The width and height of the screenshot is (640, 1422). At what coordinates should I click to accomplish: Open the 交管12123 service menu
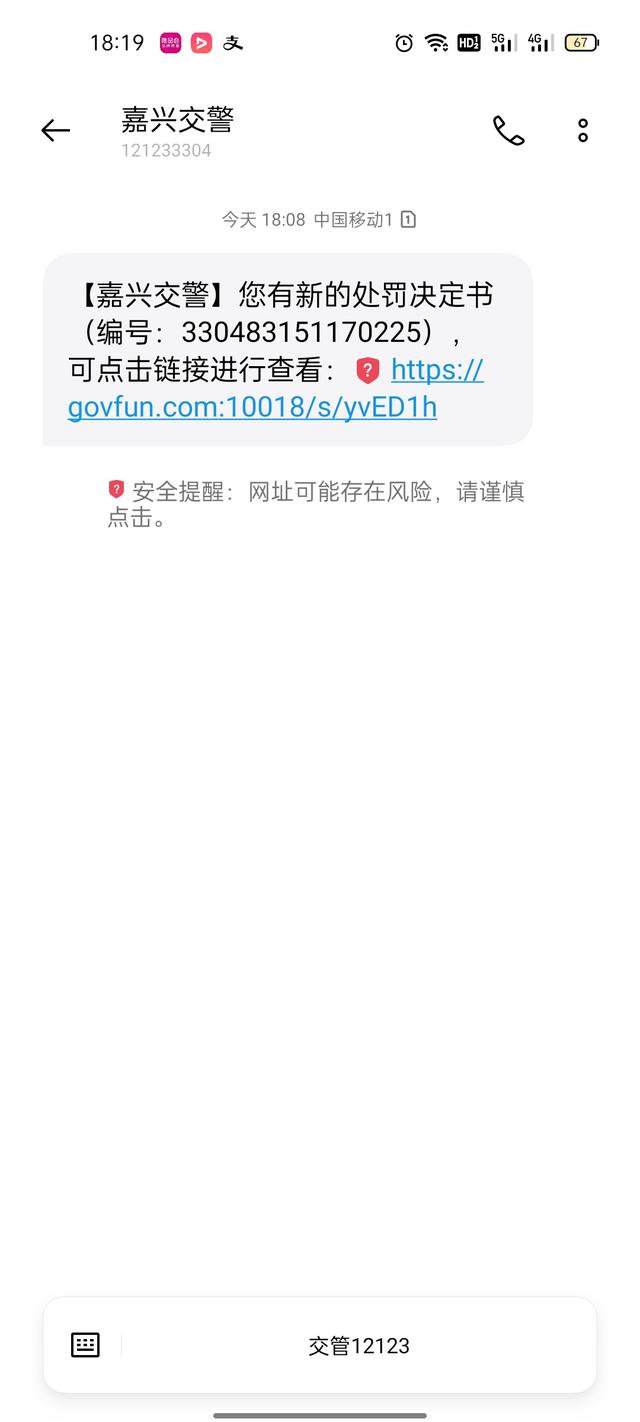[359, 1346]
